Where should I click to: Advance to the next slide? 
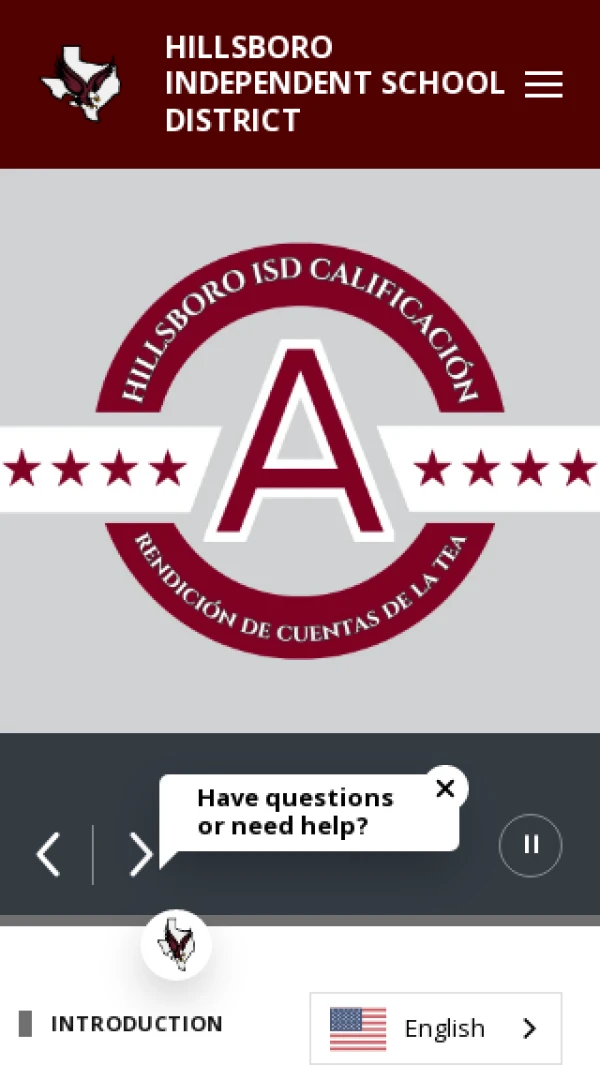(140, 854)
